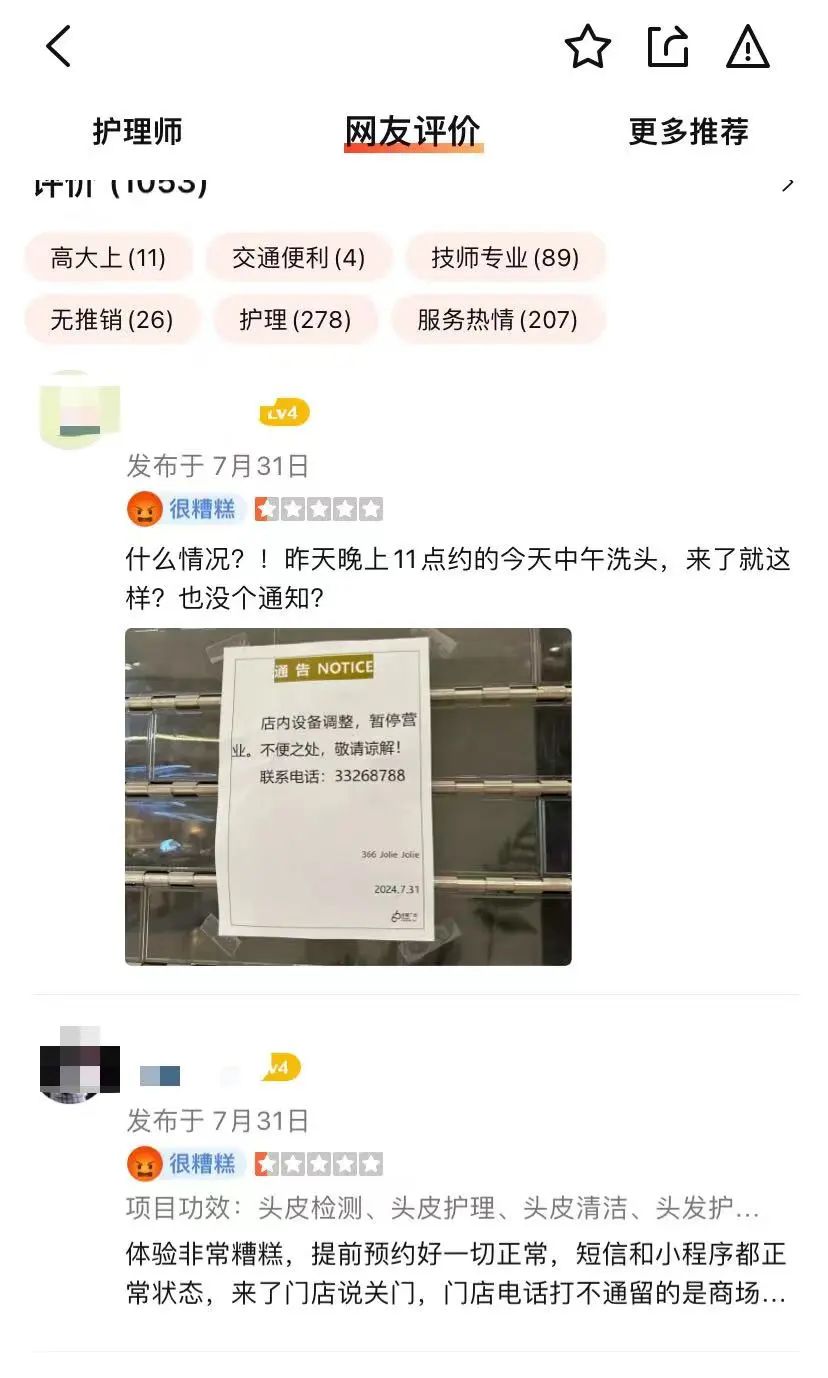Expand the review starting 体验非常糟糕

point(456,1273)
